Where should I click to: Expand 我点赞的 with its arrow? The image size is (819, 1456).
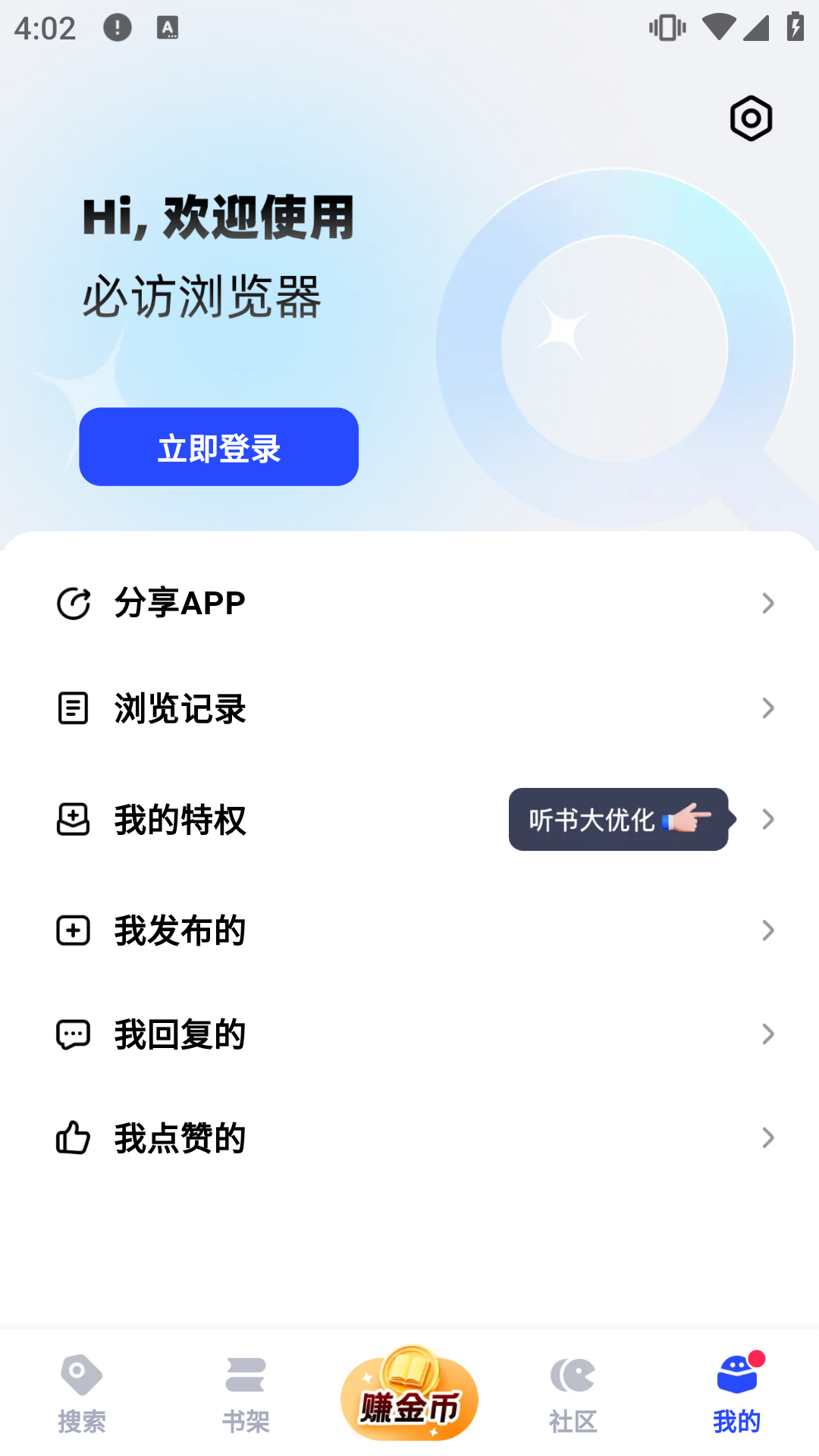768,1137
